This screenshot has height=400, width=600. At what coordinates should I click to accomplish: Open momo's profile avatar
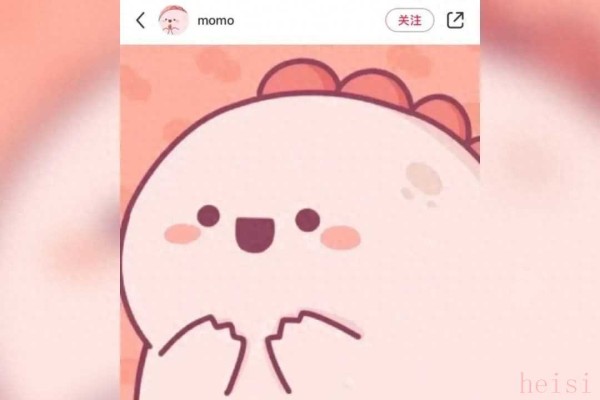[x=173, y=20]
